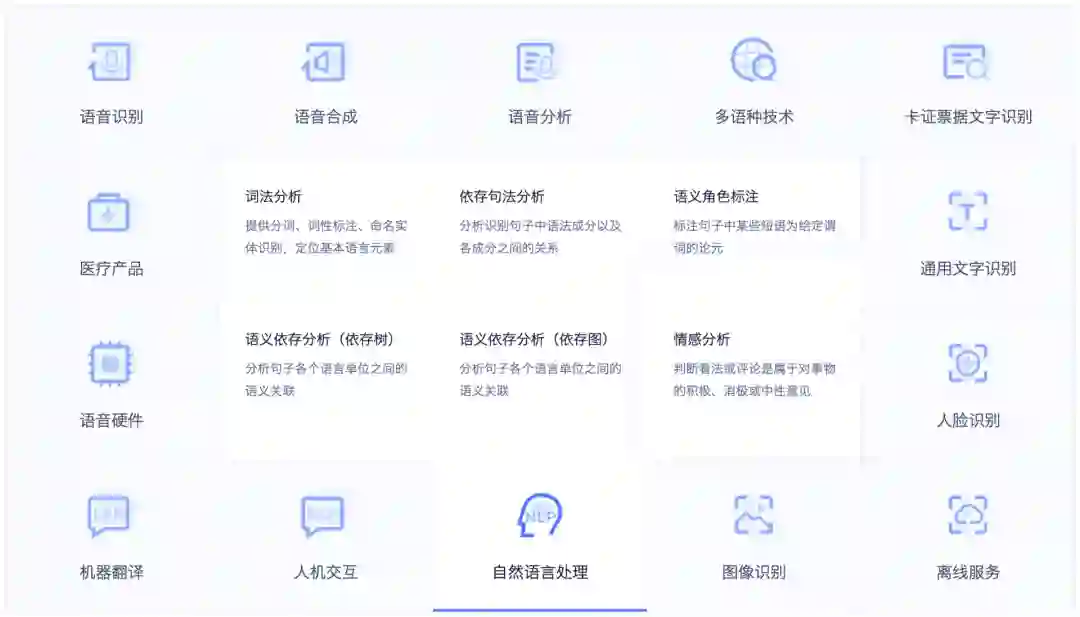Select the 人机交互 category
Screen dimensions: 1080x617
[x=325, y=538]
